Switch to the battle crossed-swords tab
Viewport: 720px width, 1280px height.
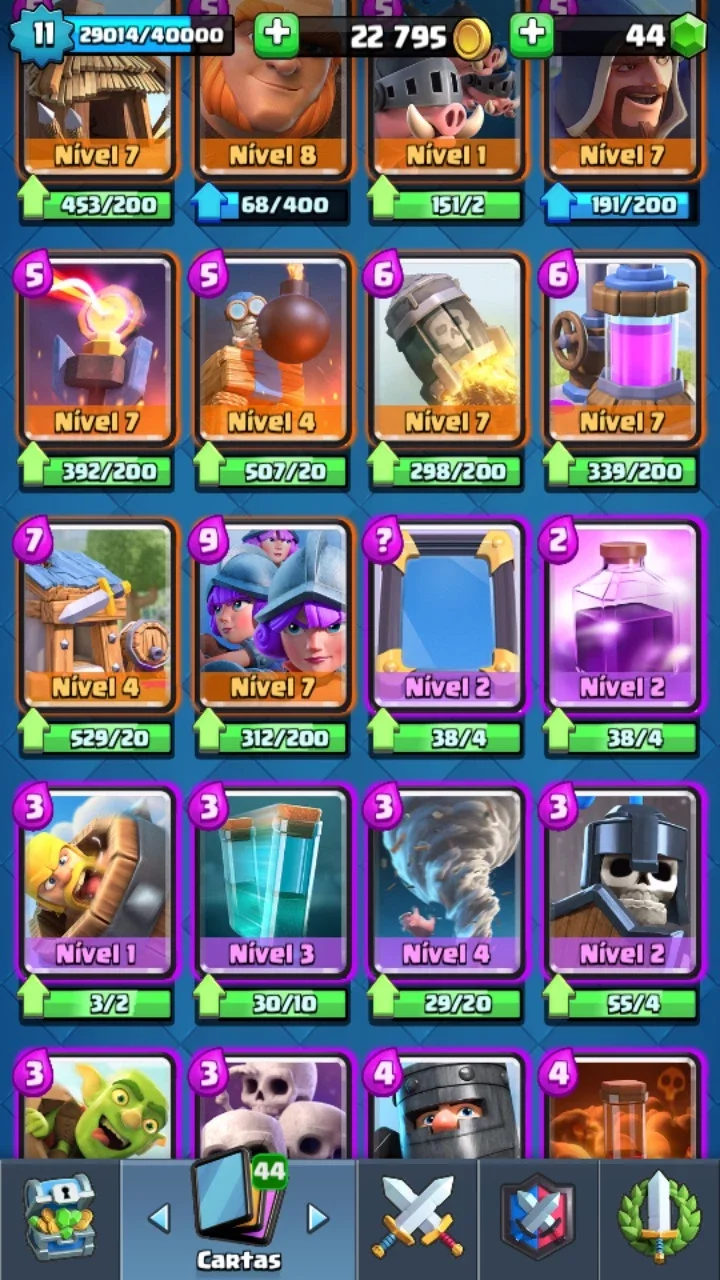[x=418, y=1218]
